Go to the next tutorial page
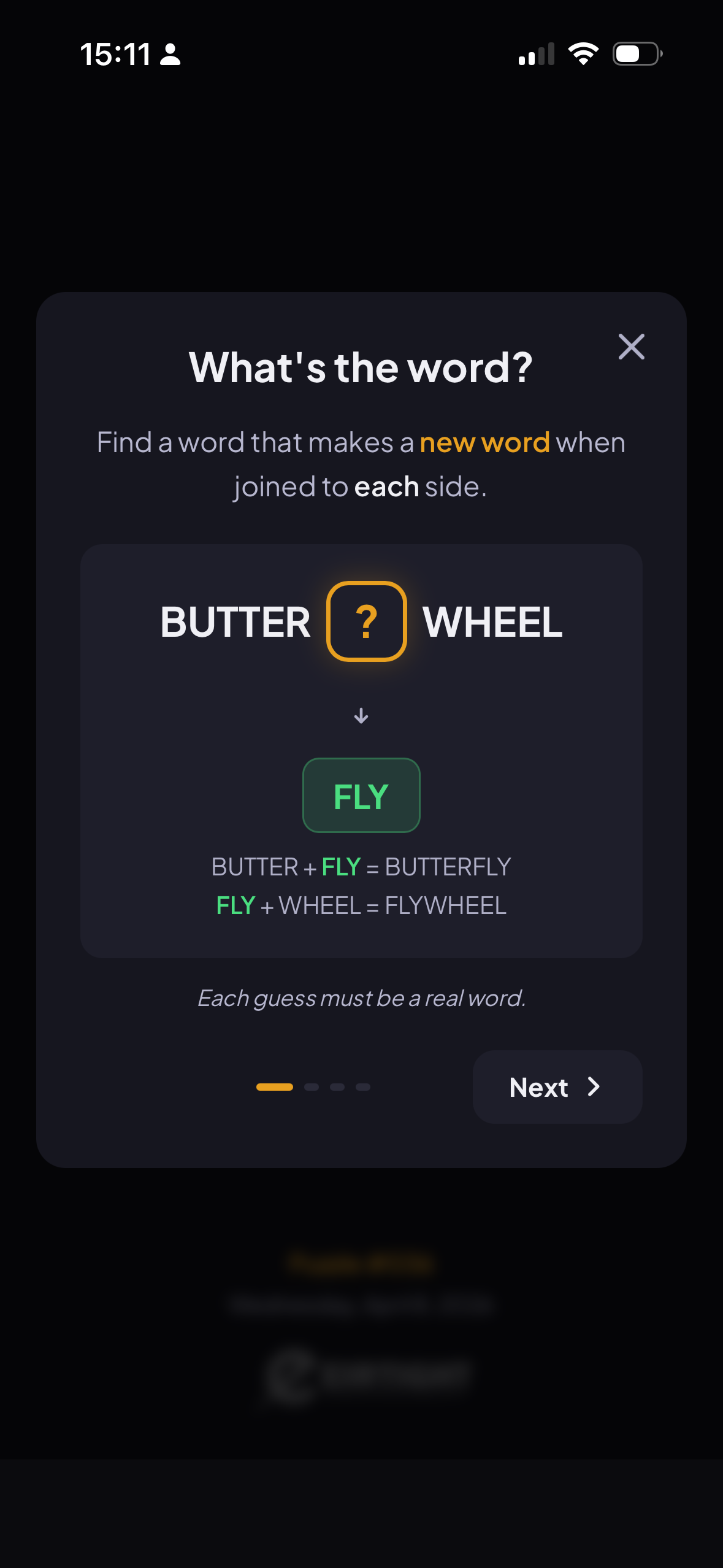Screen dimensions: 723x1568 coord(557,1087)
